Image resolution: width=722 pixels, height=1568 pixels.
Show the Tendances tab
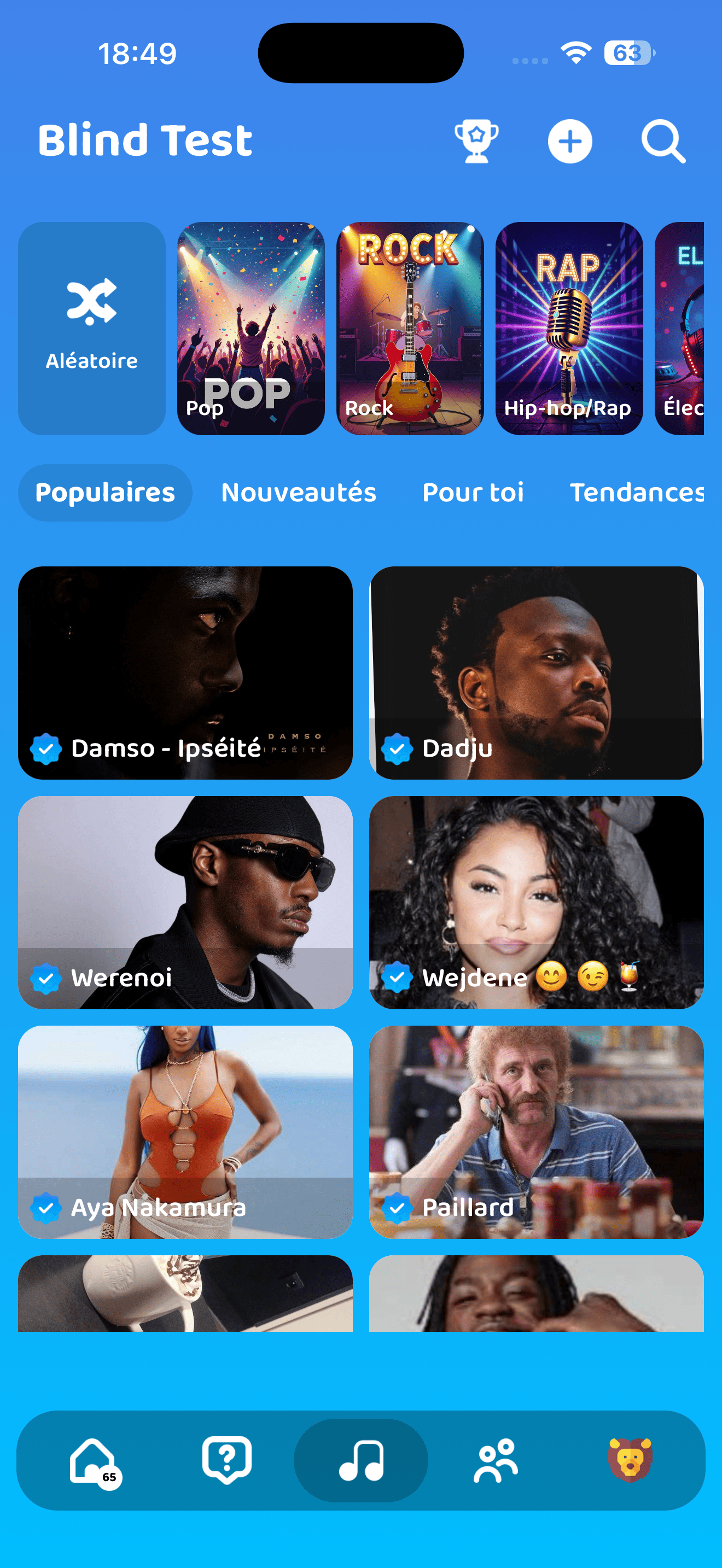click(x=636, y=493)
